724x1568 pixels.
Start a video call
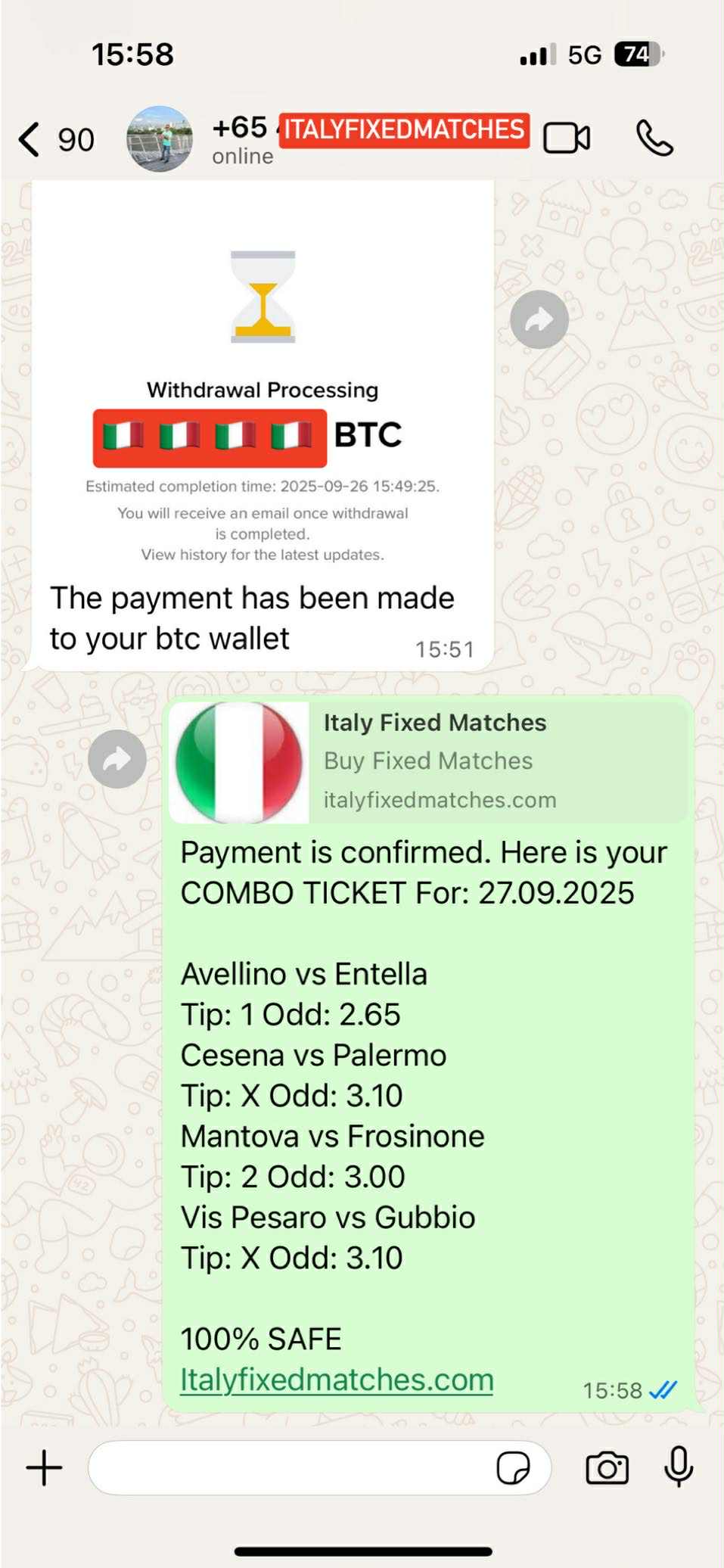point(567,138)
